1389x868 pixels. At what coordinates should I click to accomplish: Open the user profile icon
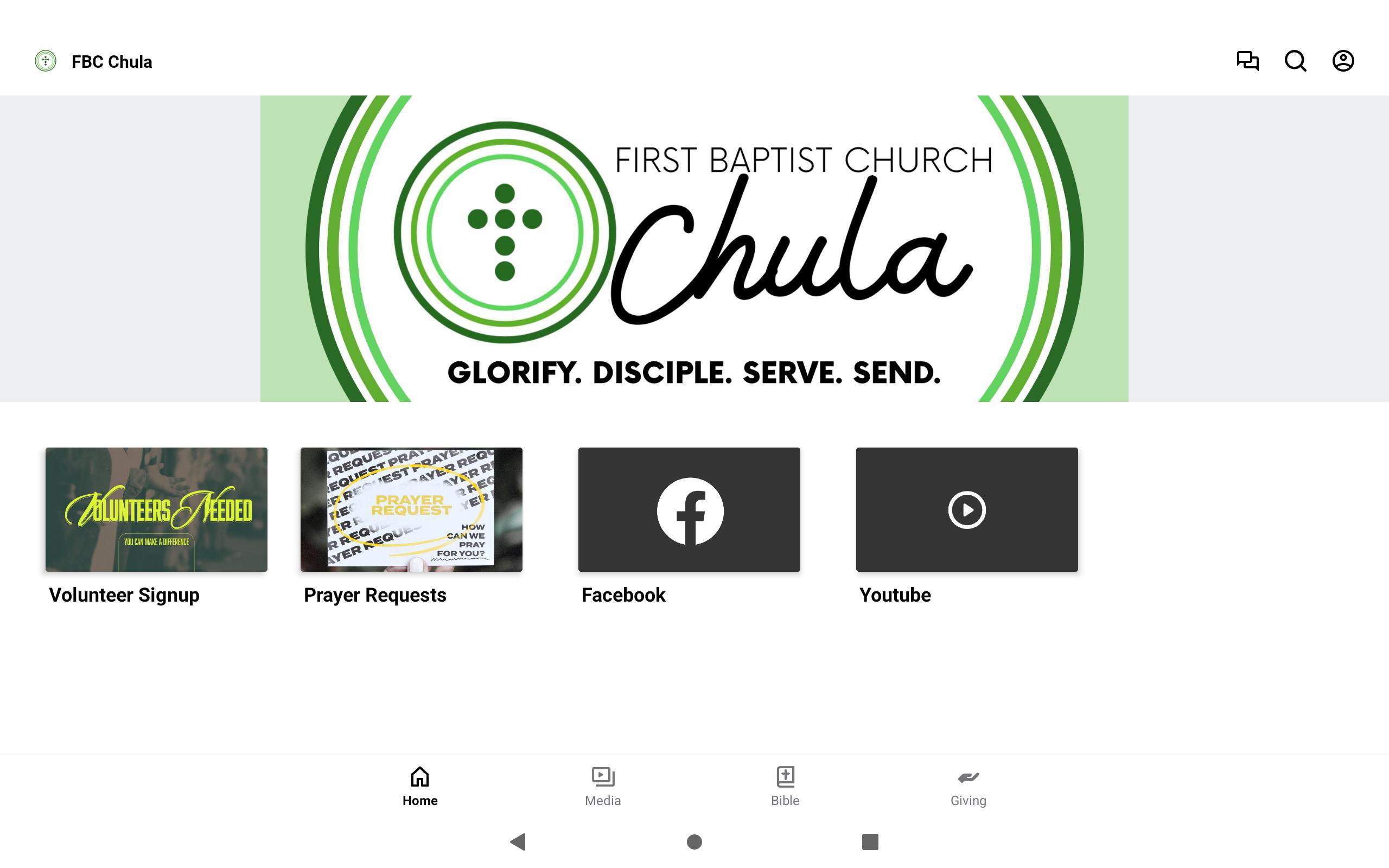1342,61
